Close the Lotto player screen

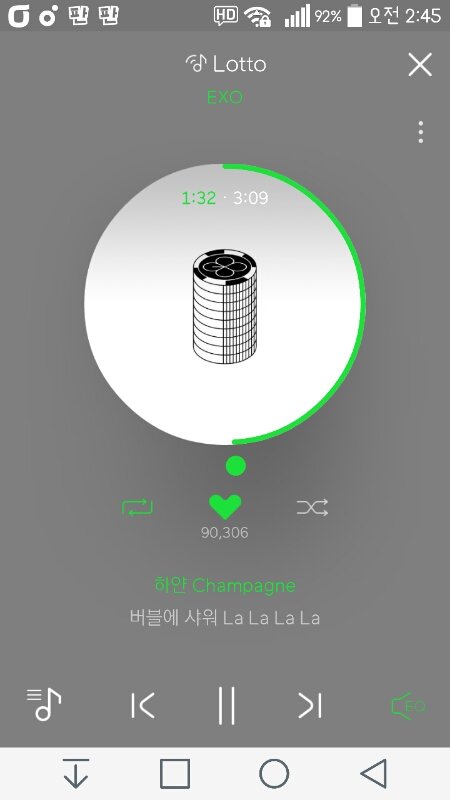pyautogui.click(x=420, y=65)
